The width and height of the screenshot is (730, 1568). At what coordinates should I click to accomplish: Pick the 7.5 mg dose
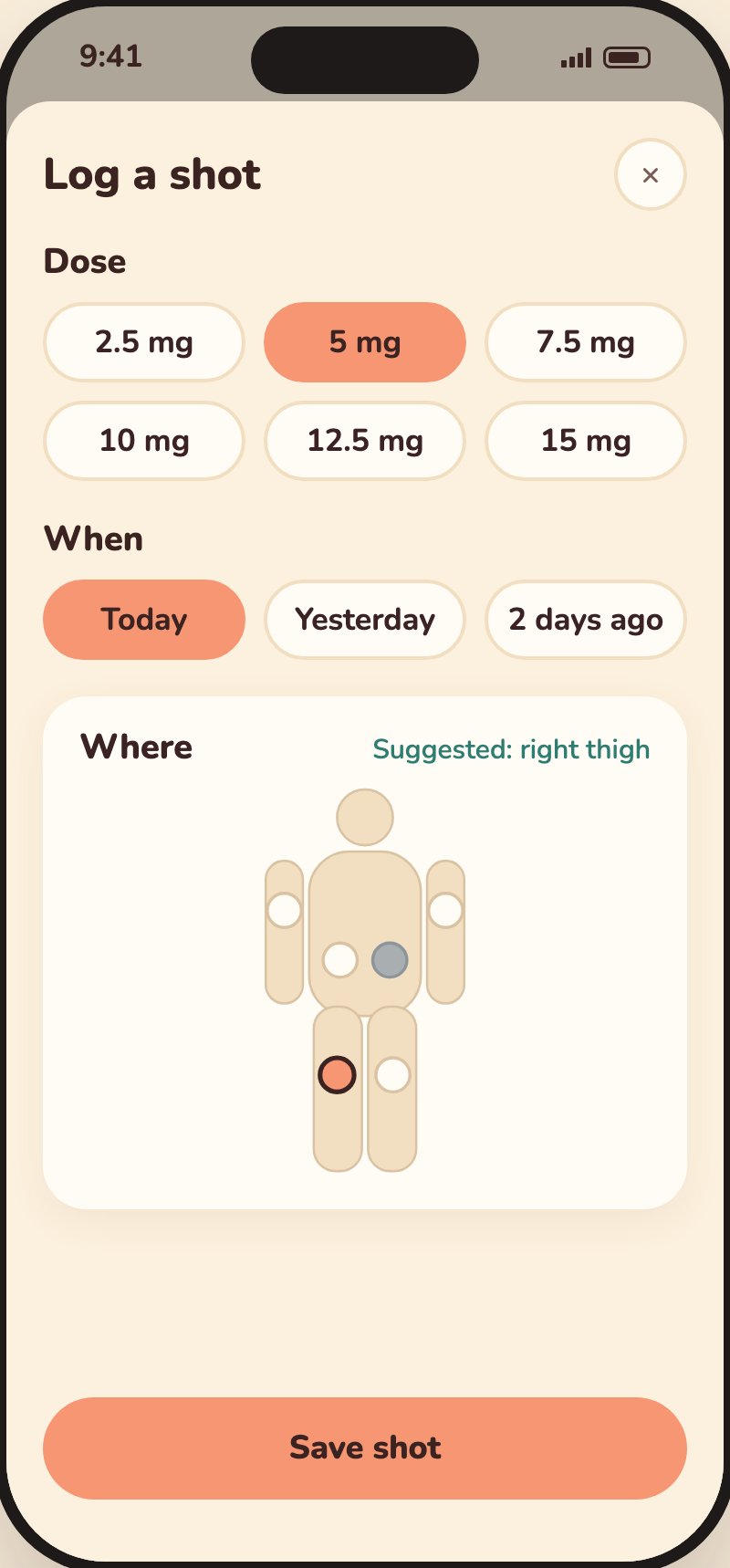pyautogui.click(x=586, y=342)
